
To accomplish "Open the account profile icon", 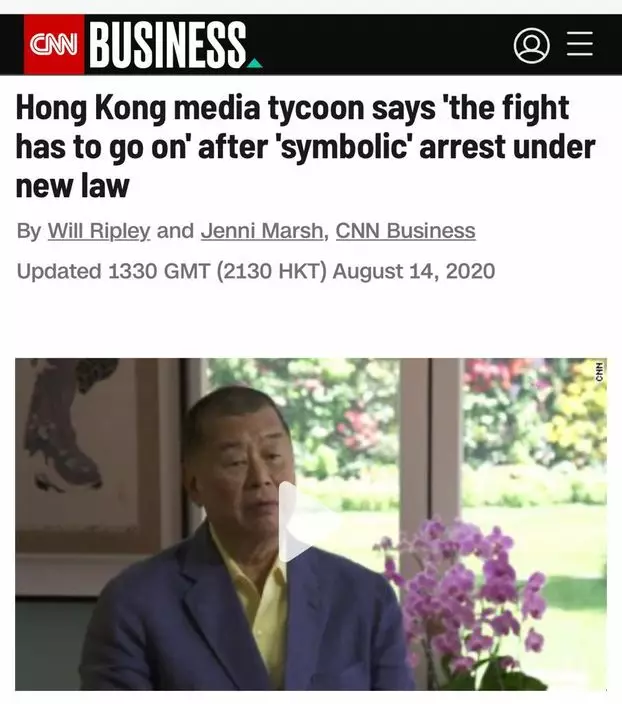I will 531,45.
